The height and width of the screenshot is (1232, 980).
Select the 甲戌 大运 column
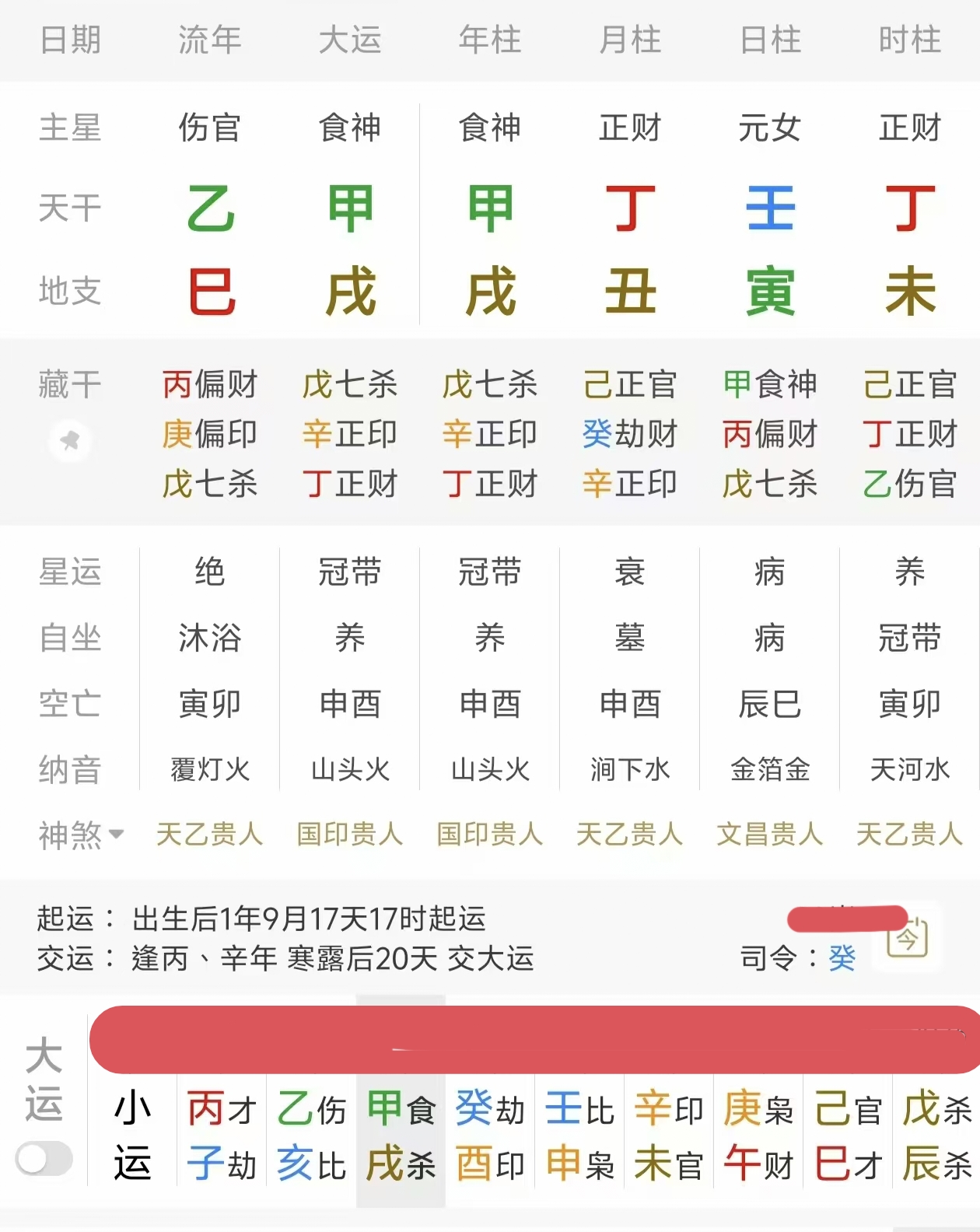[401, 1136]
